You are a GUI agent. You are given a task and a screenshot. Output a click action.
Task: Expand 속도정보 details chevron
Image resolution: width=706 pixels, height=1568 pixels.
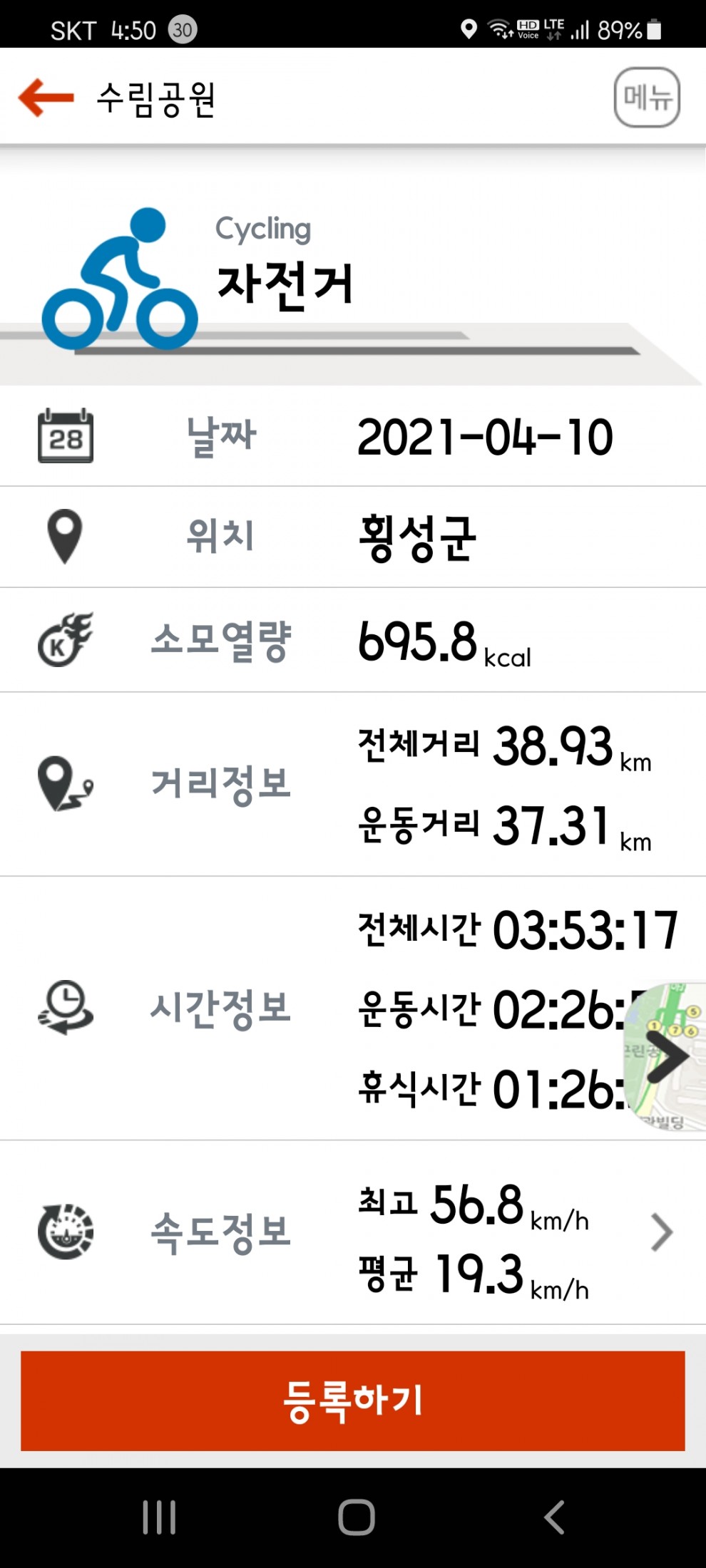[x=662, y=1233]
